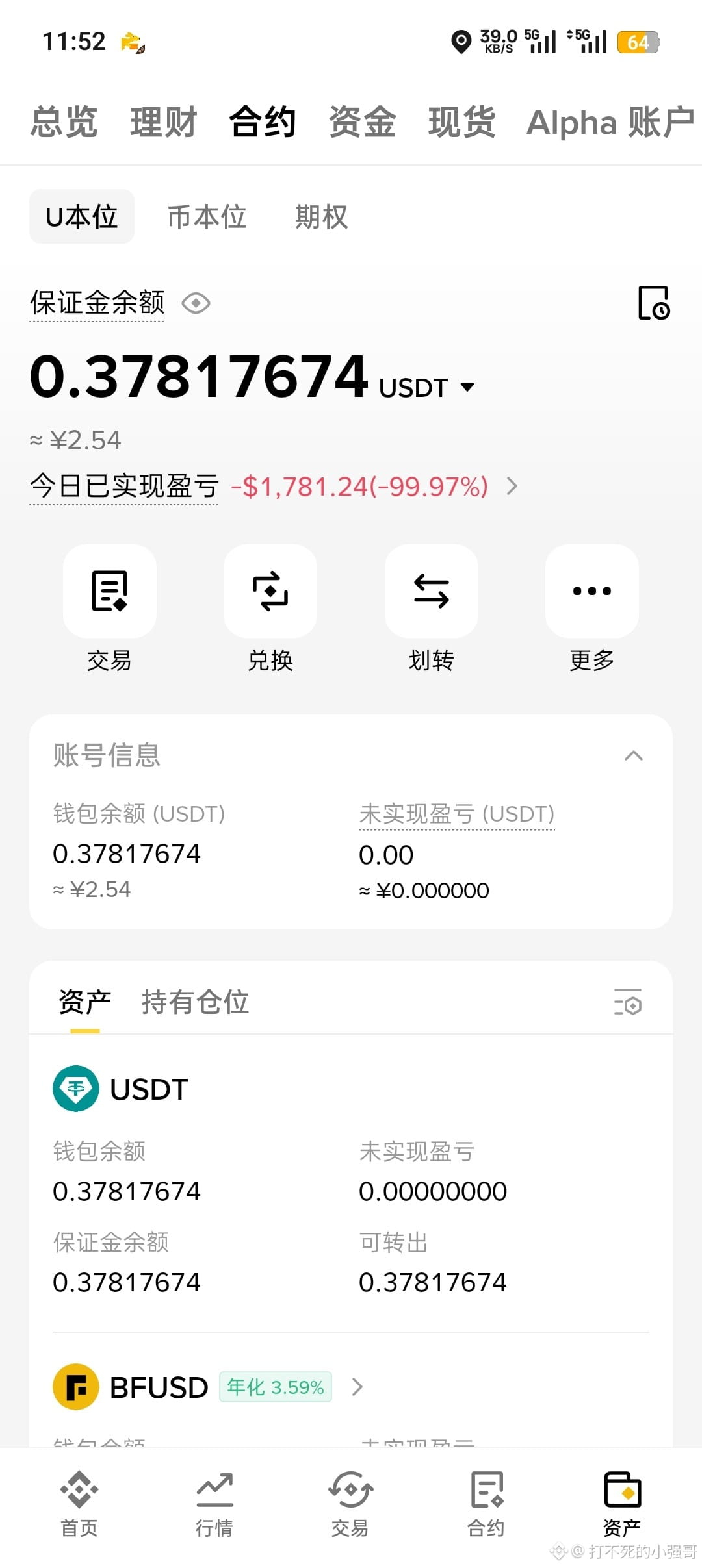Open the history document icon
Screen dimensions: 702x1568
654,303
